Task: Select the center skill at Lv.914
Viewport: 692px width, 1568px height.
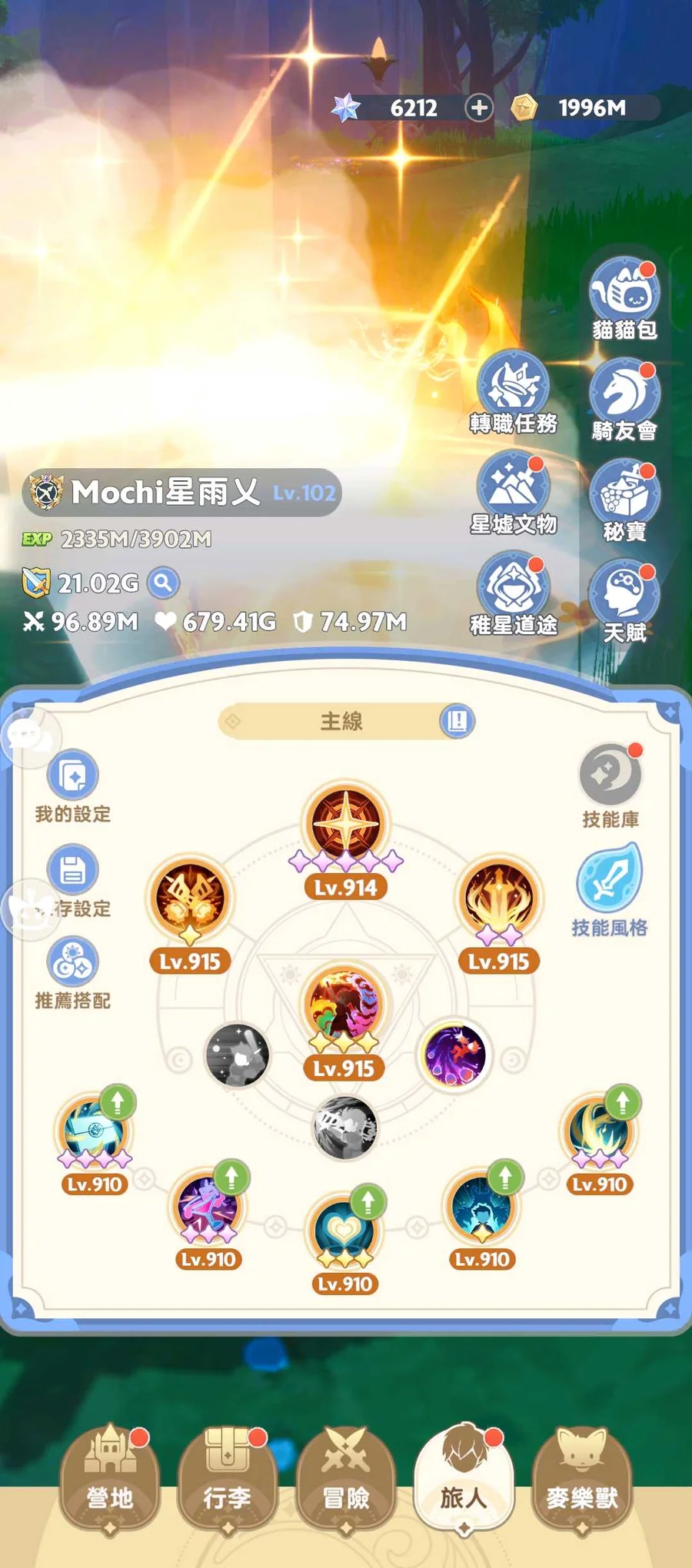Action: coord(346,824)
